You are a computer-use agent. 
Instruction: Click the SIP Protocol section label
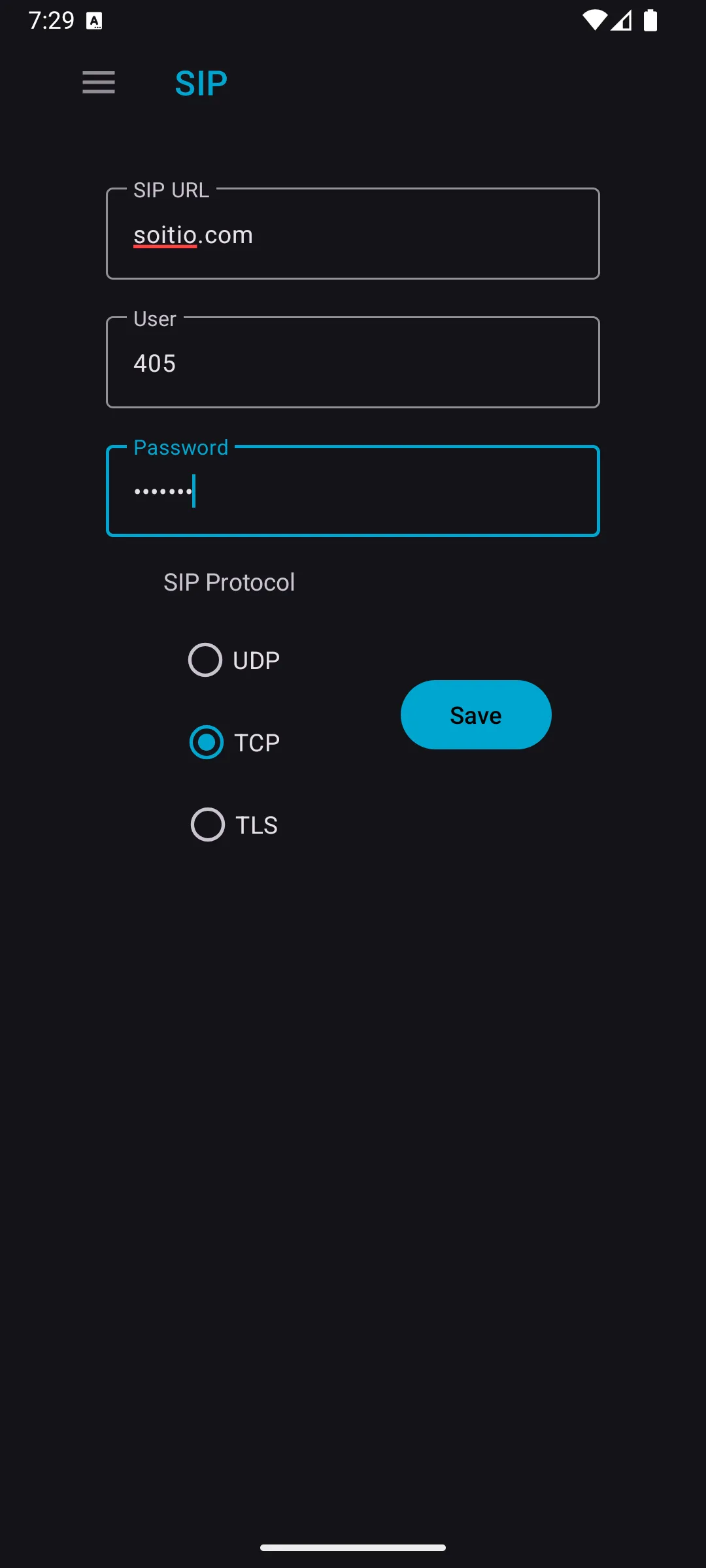click(230, 581)
